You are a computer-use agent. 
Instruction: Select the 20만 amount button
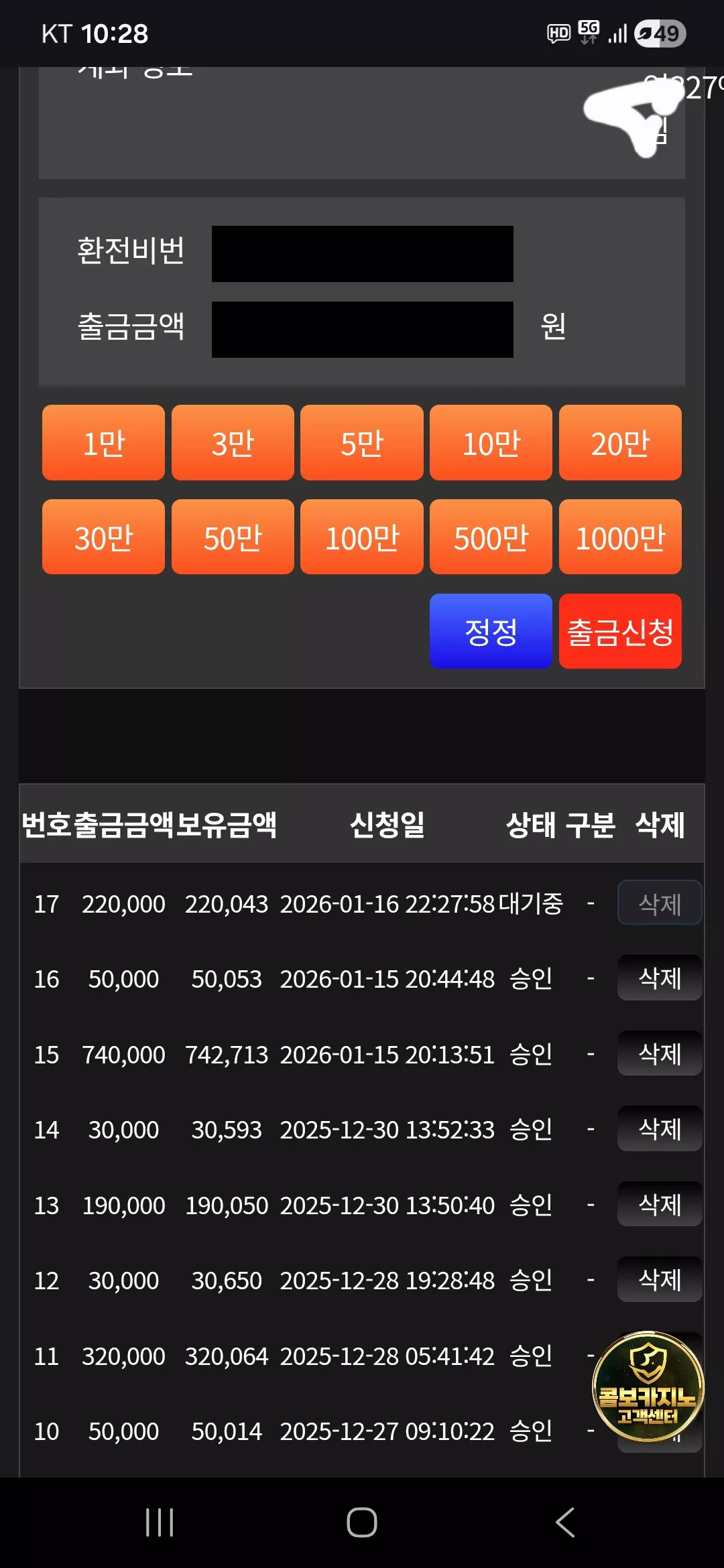click(x=620, y=442)
